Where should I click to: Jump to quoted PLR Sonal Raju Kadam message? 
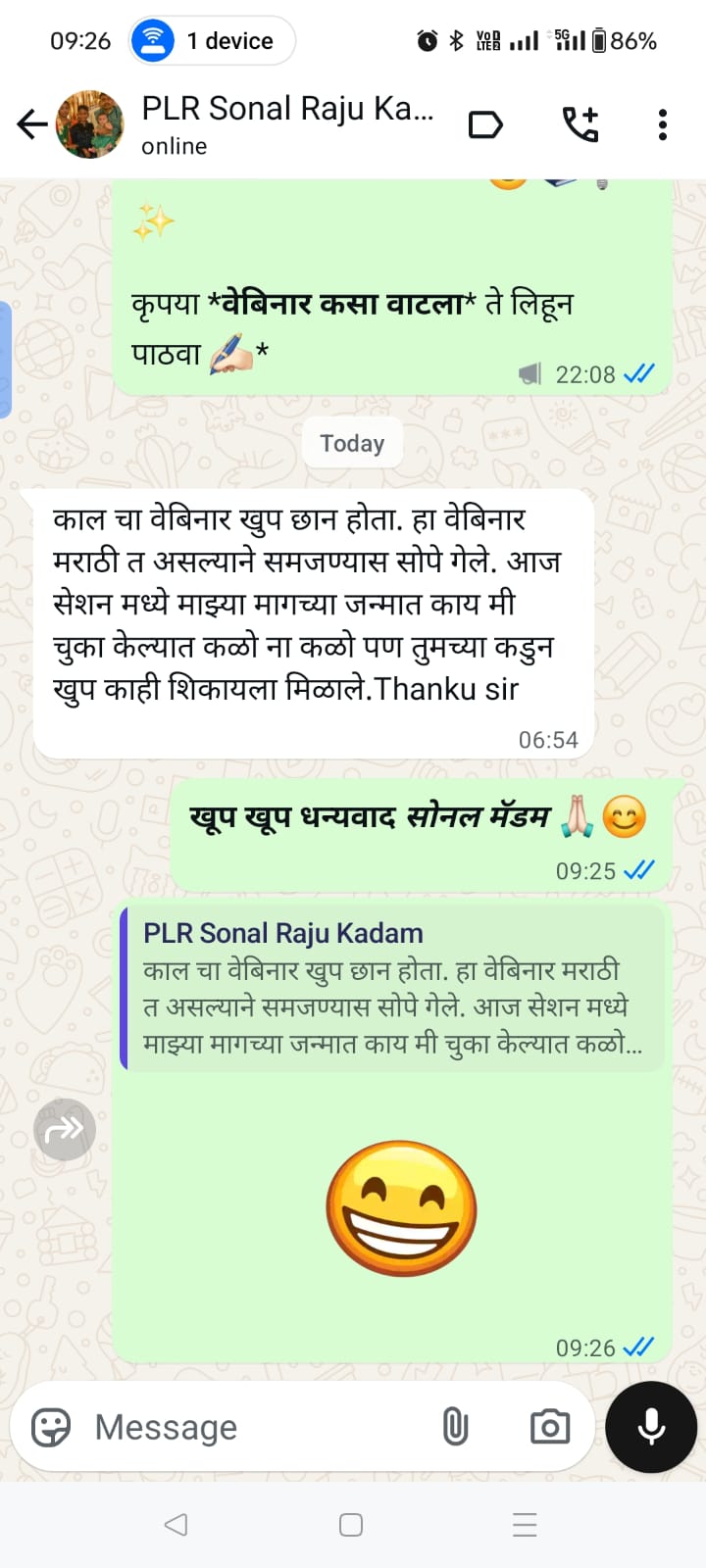(x=392, y=988)
